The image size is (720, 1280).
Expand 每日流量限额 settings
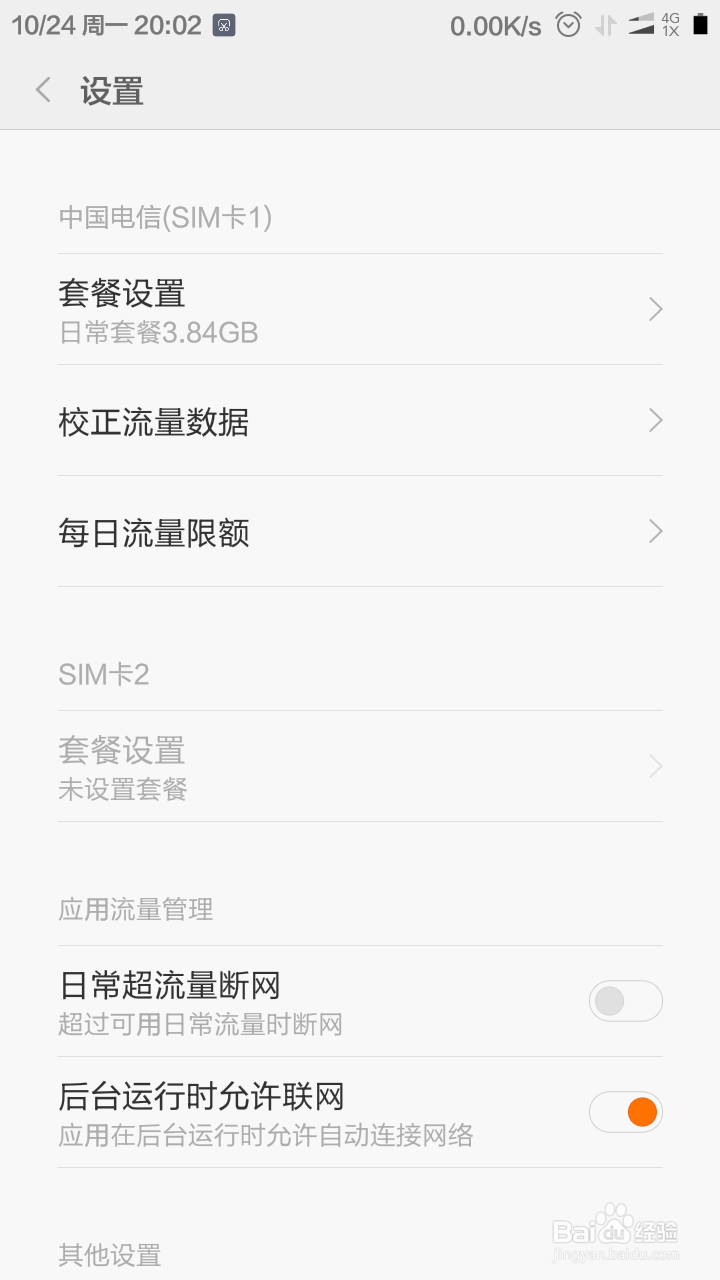(x=655, y=531)
